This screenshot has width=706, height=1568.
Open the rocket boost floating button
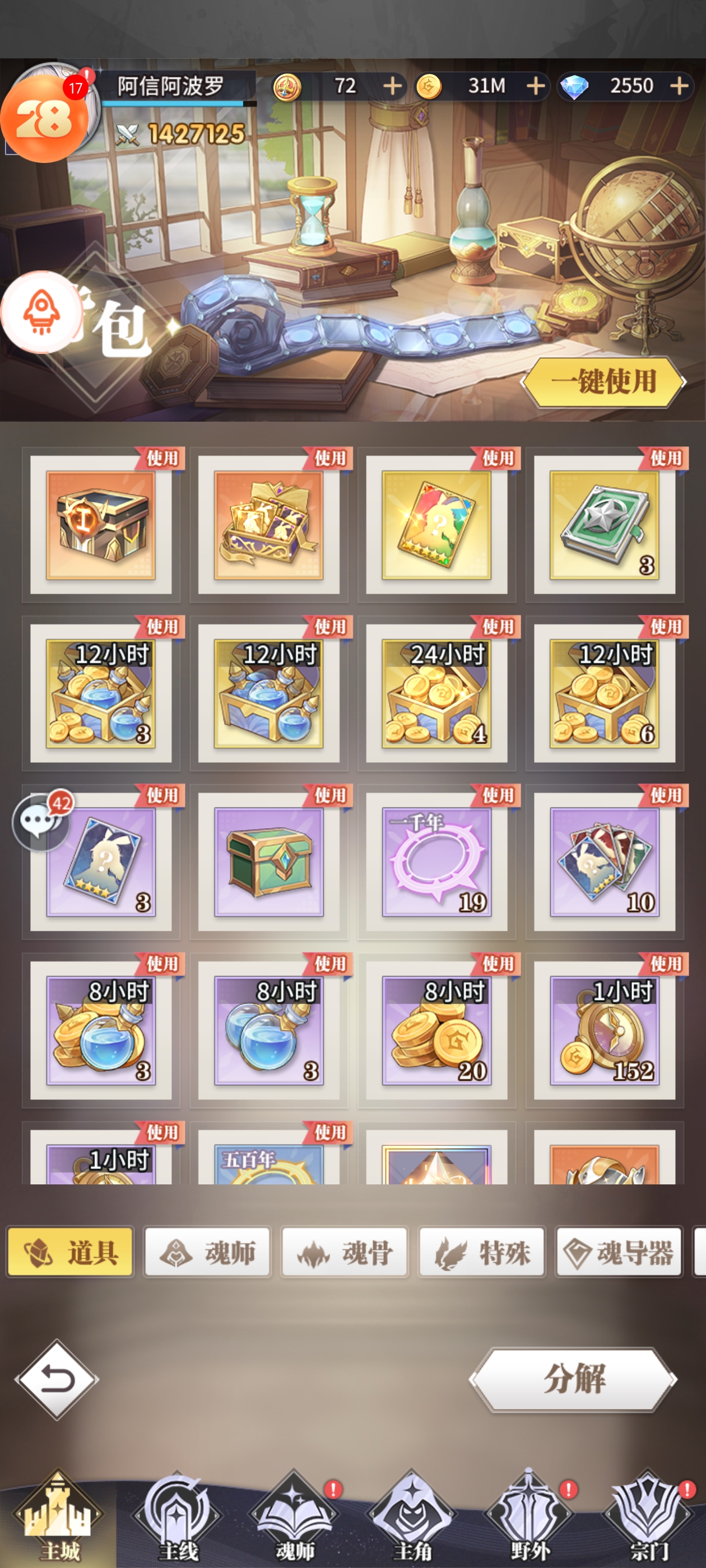(x=41, y=312)
